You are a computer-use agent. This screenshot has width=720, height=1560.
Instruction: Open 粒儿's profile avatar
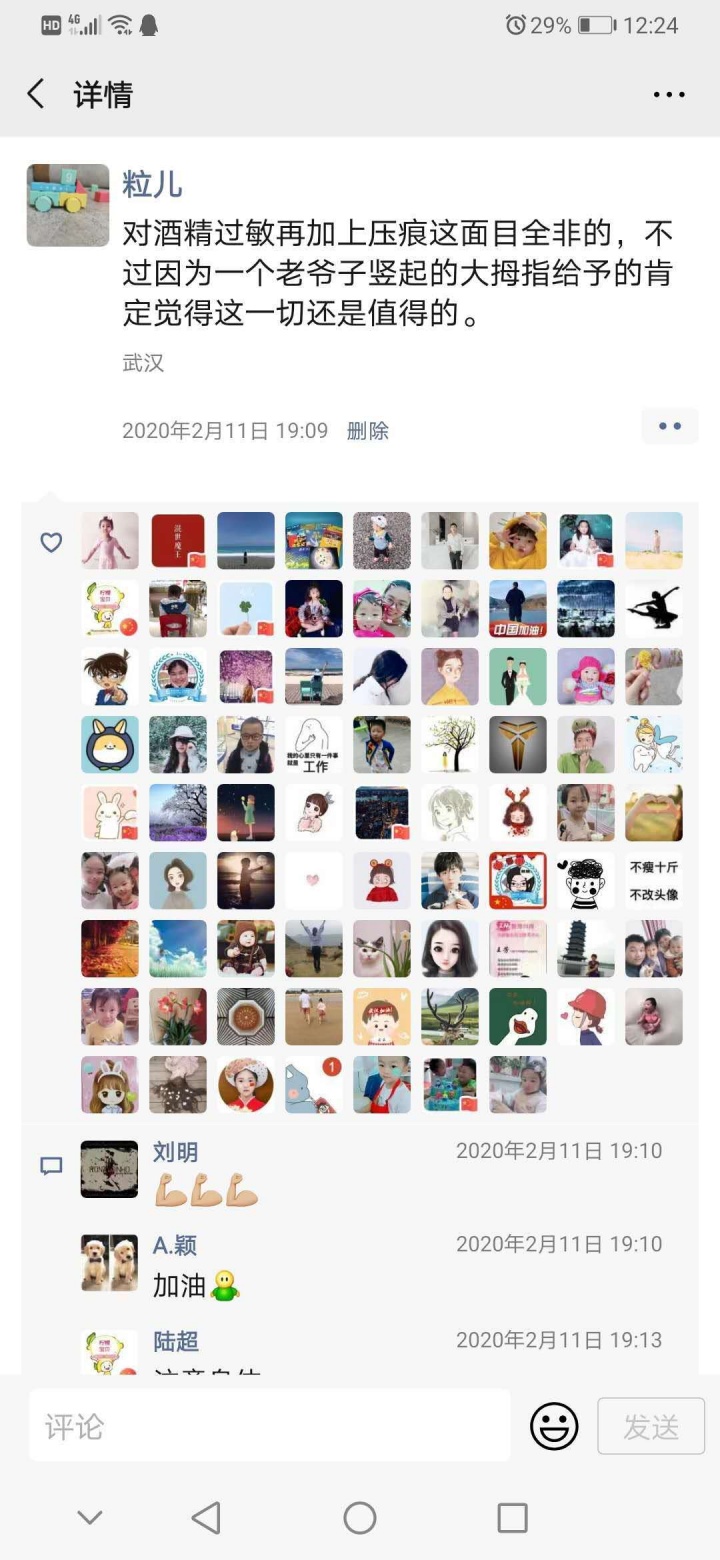[68, 205]
